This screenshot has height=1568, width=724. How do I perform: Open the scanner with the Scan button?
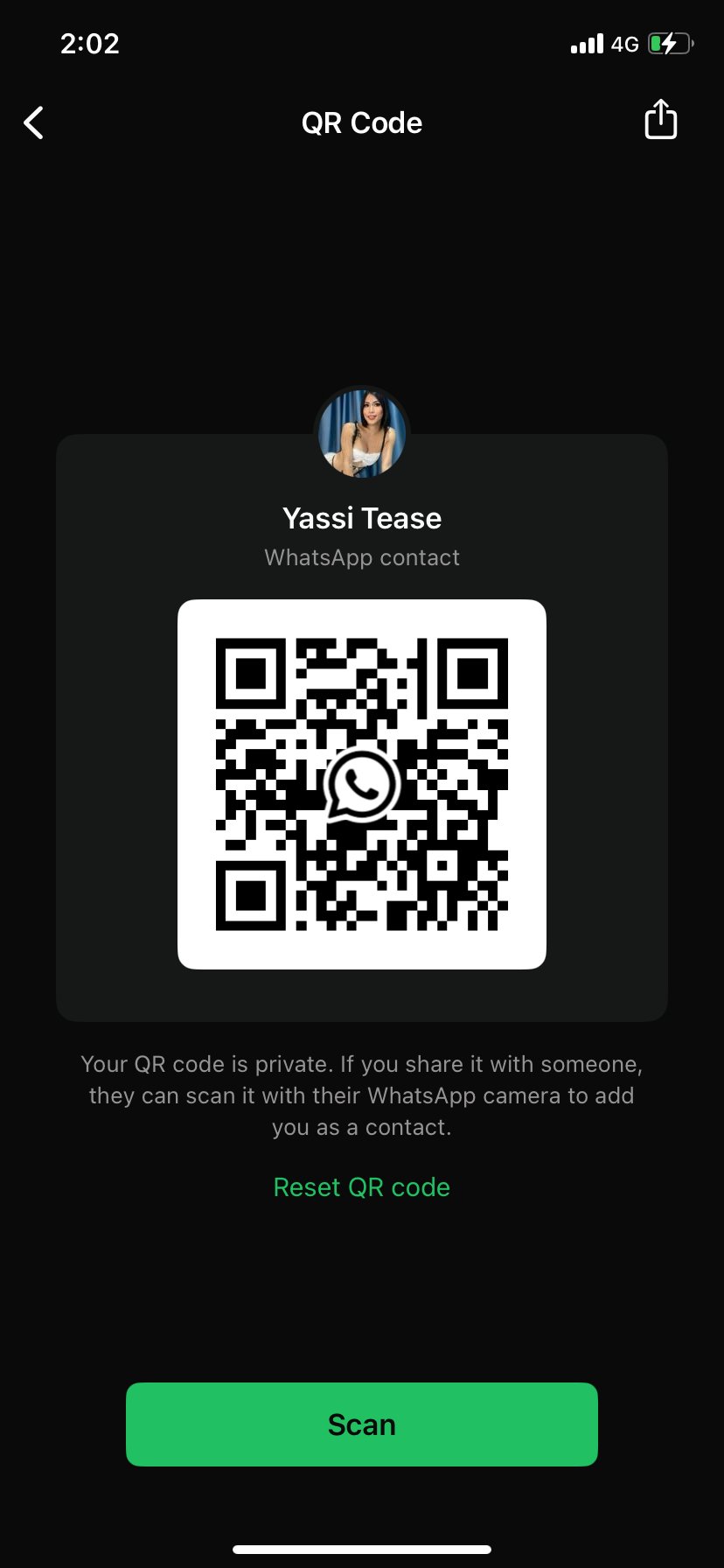tap(362, 1424)
